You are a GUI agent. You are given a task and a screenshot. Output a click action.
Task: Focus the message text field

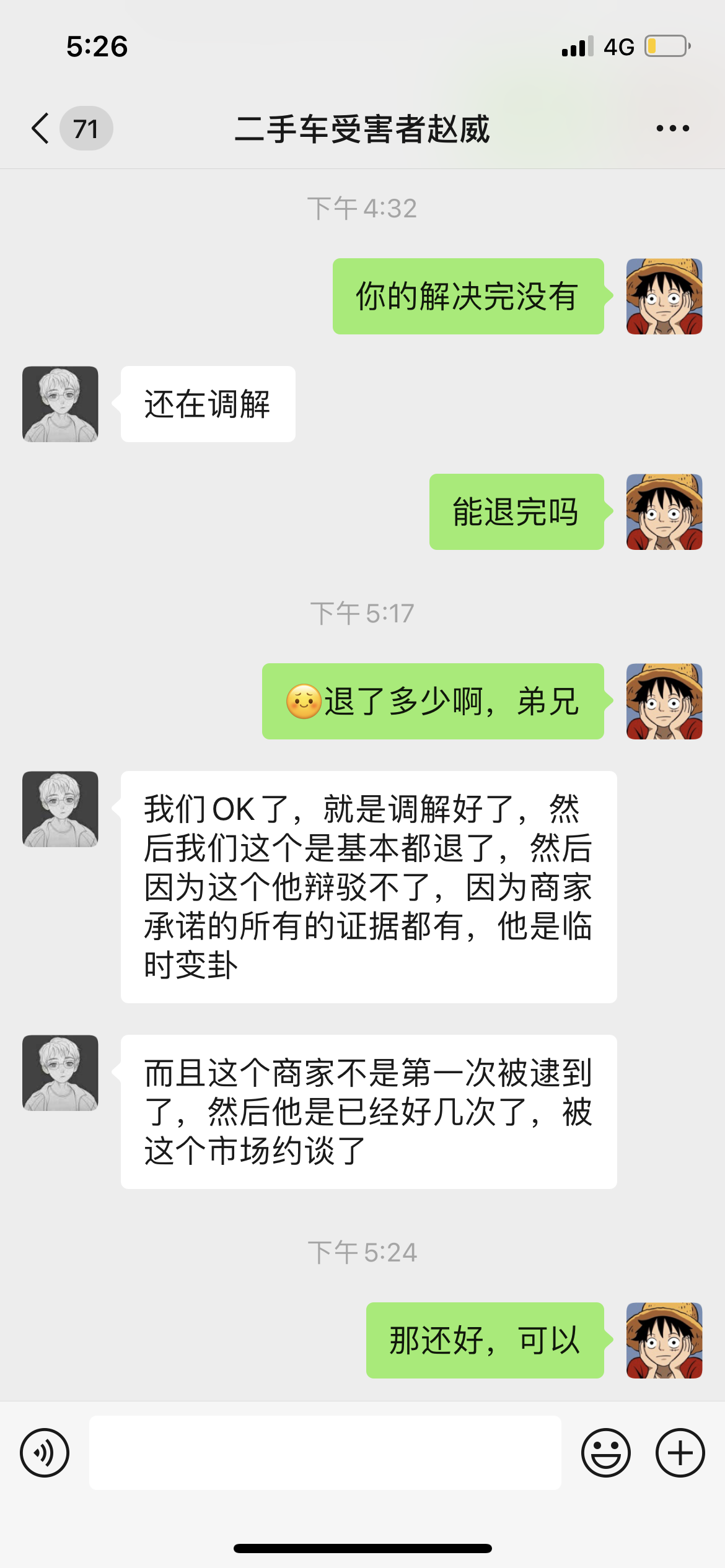click(x=325, y=1453)
